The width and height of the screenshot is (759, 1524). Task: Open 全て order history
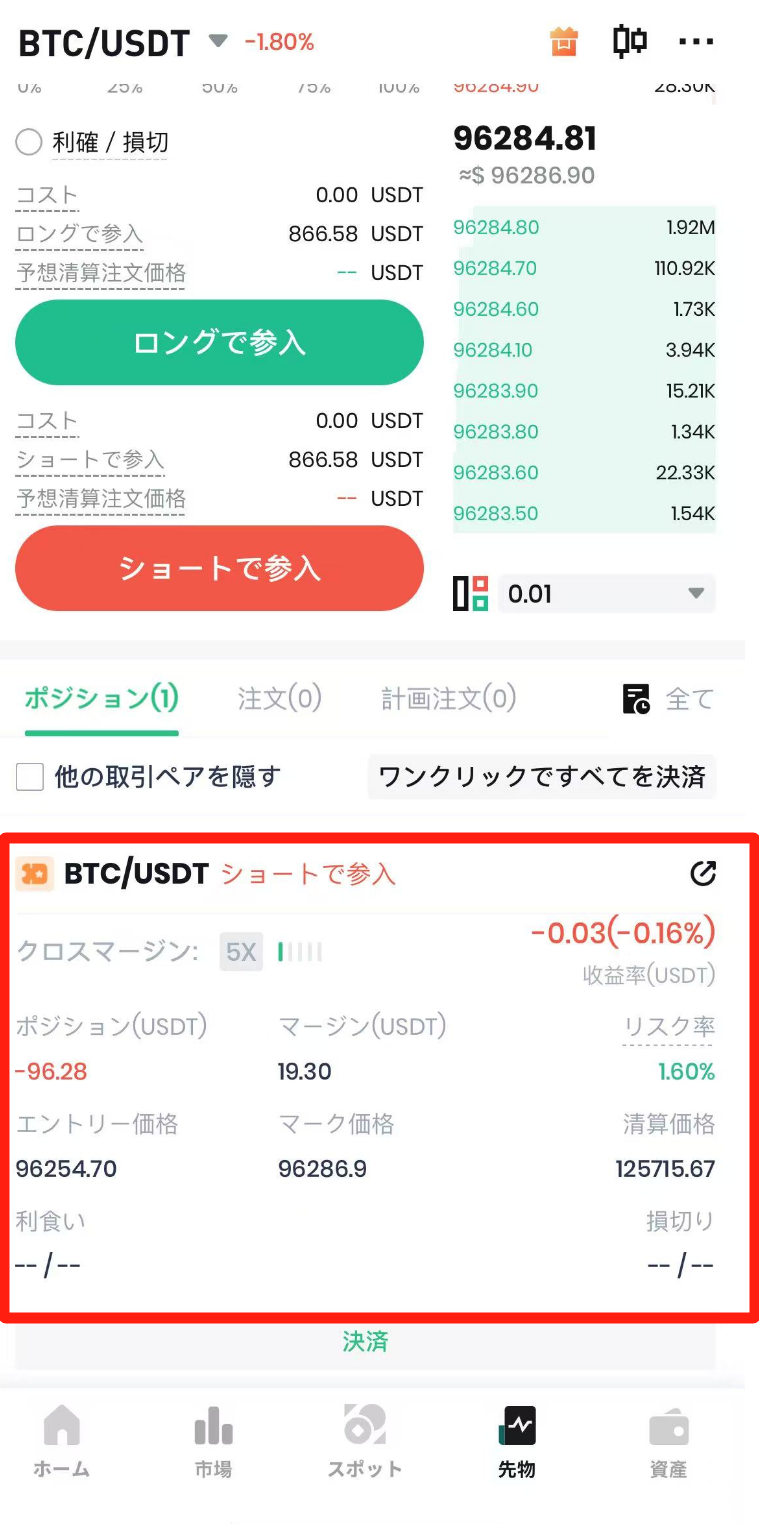(668, 699)
